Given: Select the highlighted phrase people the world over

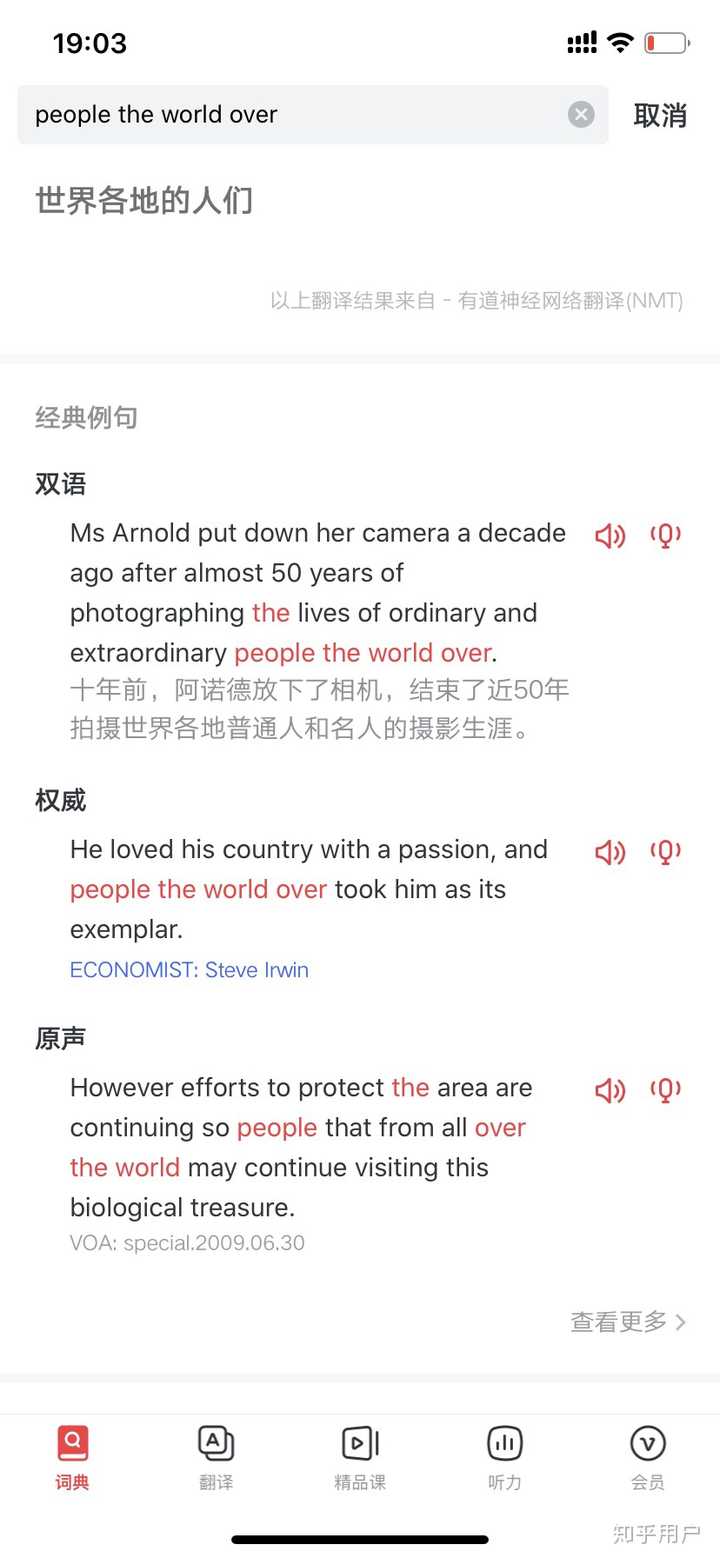Looking at the screenshot, I should pos(198,890).
